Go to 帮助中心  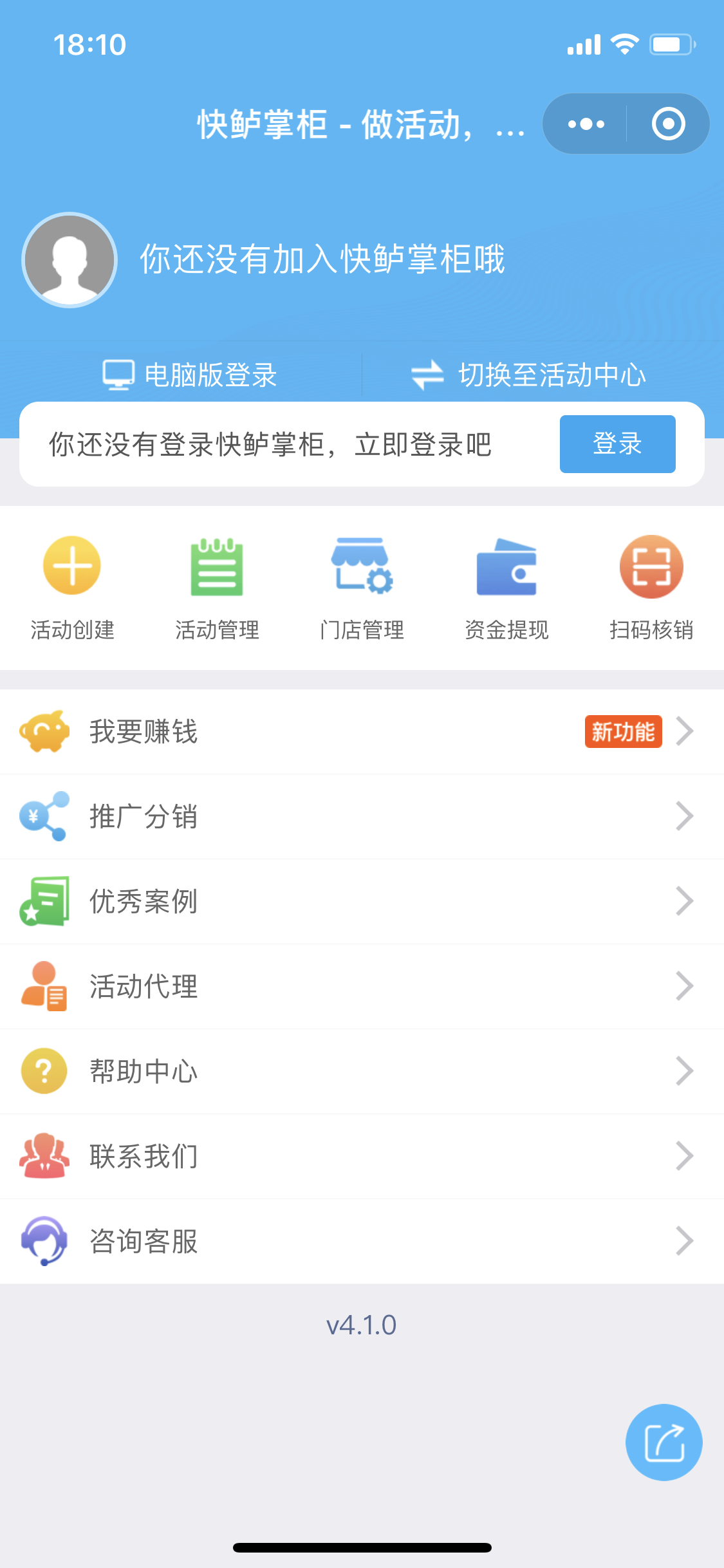pos(362,1072)
